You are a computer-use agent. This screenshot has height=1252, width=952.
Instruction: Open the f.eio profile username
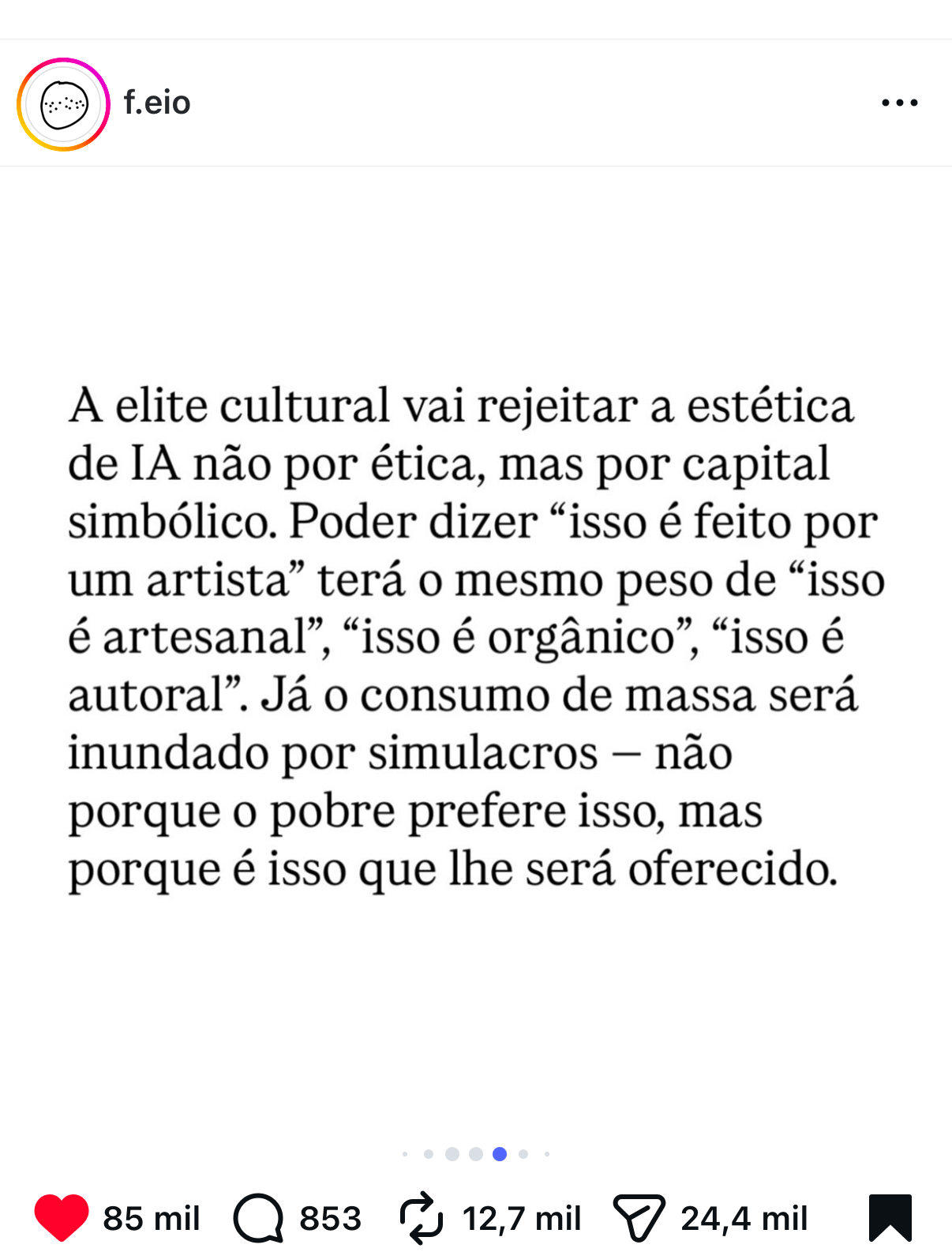[156, 103]
